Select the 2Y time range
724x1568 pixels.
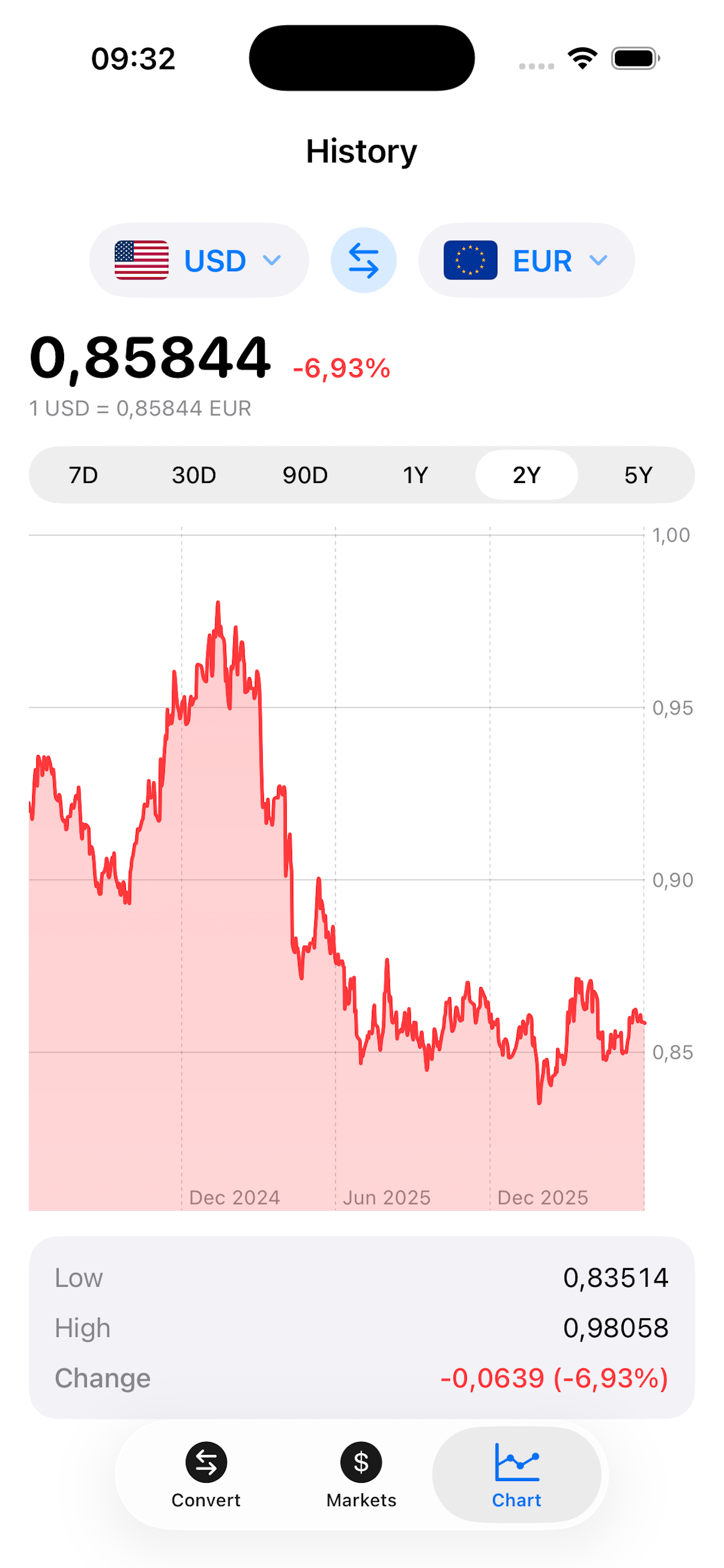pos(526,475)
